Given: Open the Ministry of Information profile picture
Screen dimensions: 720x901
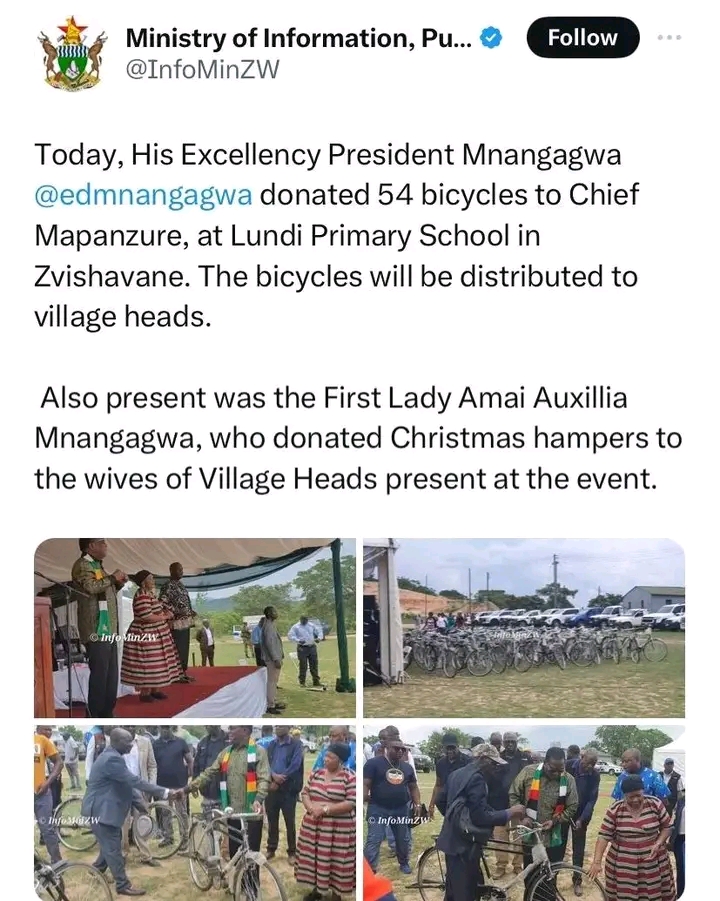Looking at the screenshot, I should coord(71,53).
